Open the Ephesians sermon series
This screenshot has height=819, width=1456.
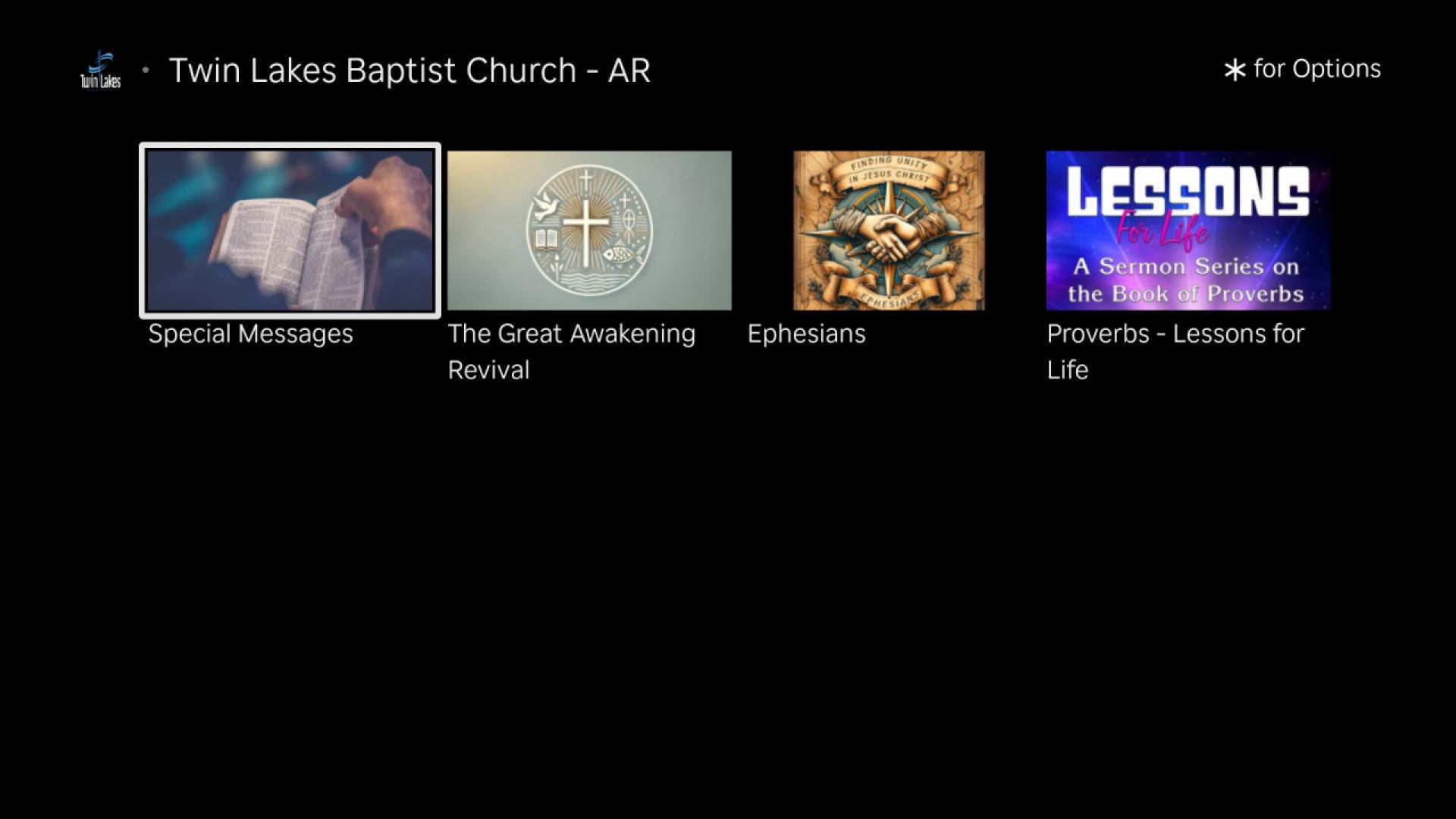click(x=889, y=231)
